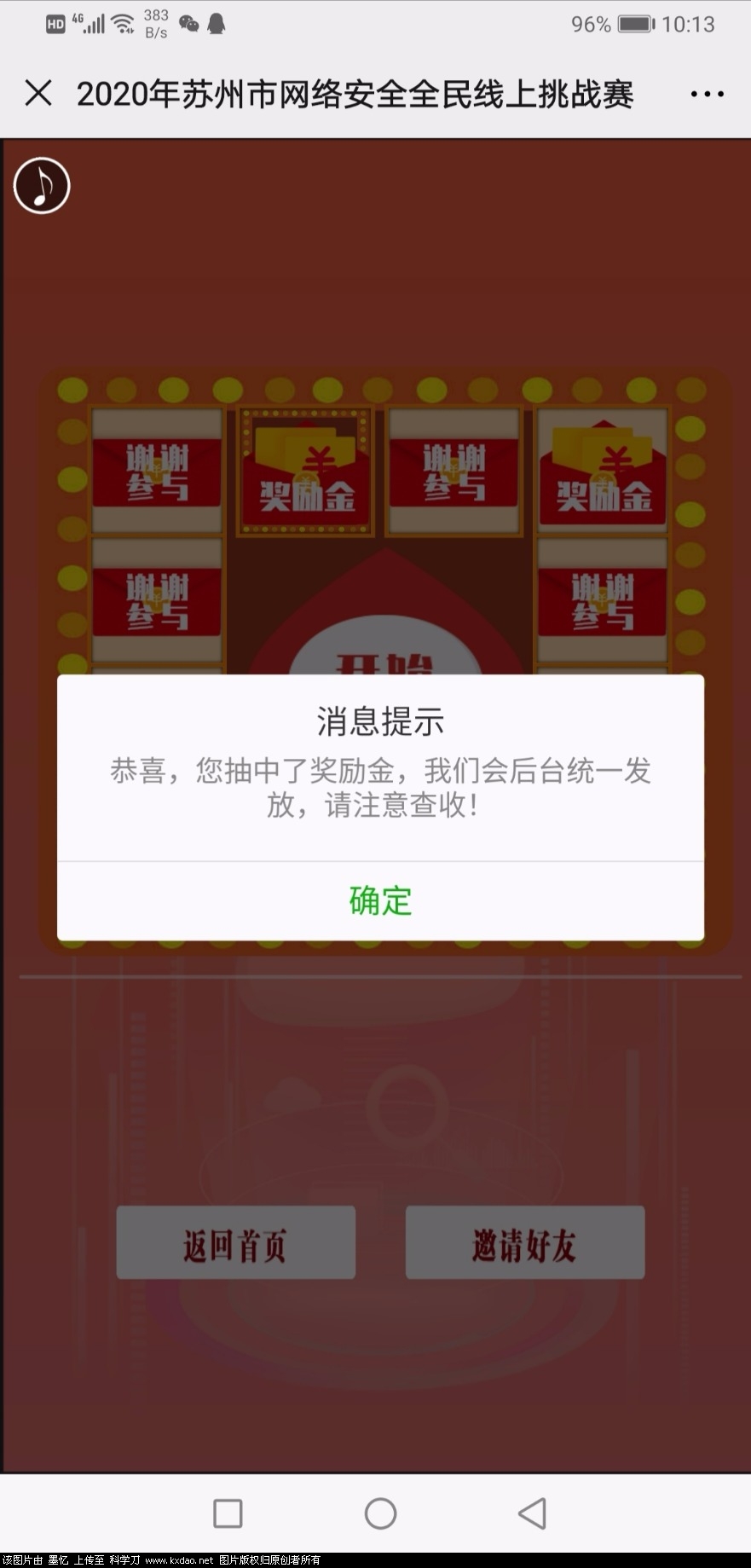Close the web page with the X
This screenshot has width=751, height=1568.
[x=38, y=93]
